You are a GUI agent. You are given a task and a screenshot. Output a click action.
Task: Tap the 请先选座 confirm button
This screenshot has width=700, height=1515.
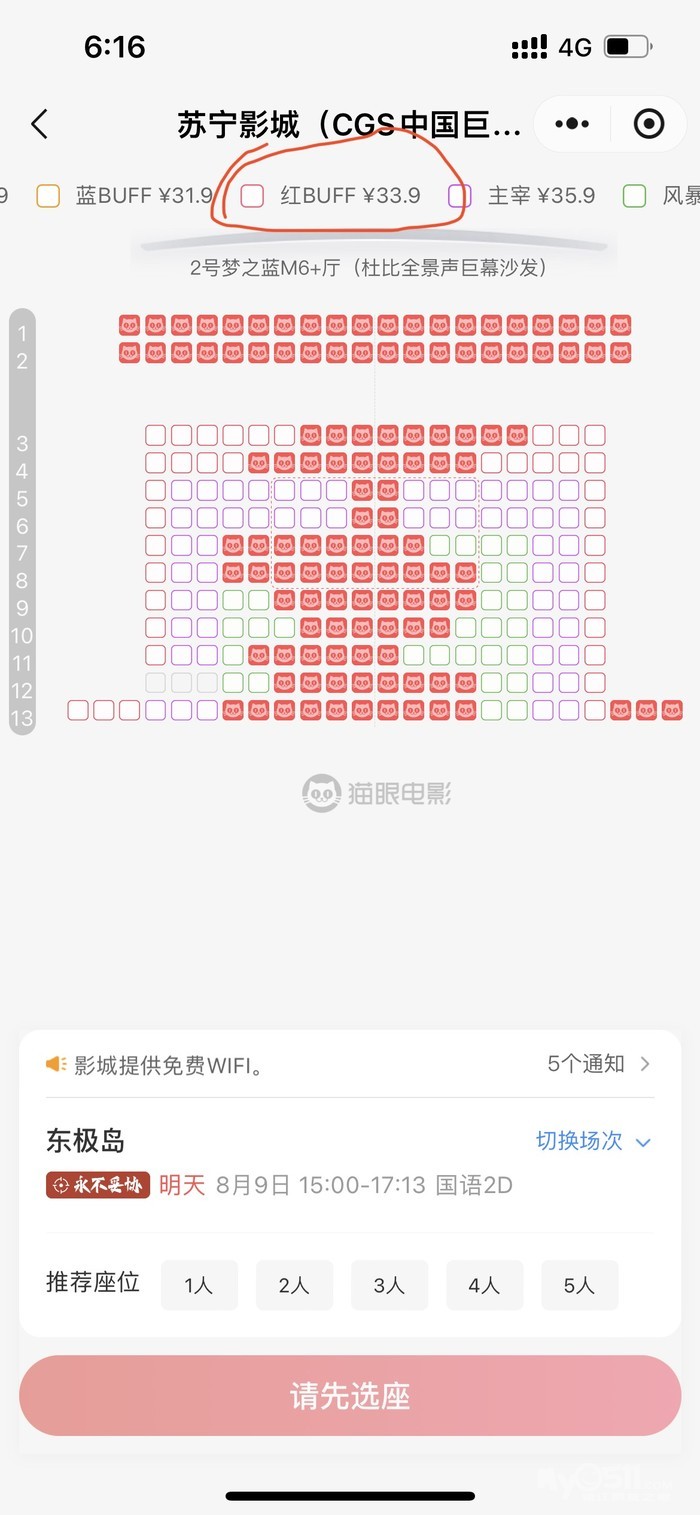pos(350,1396)
